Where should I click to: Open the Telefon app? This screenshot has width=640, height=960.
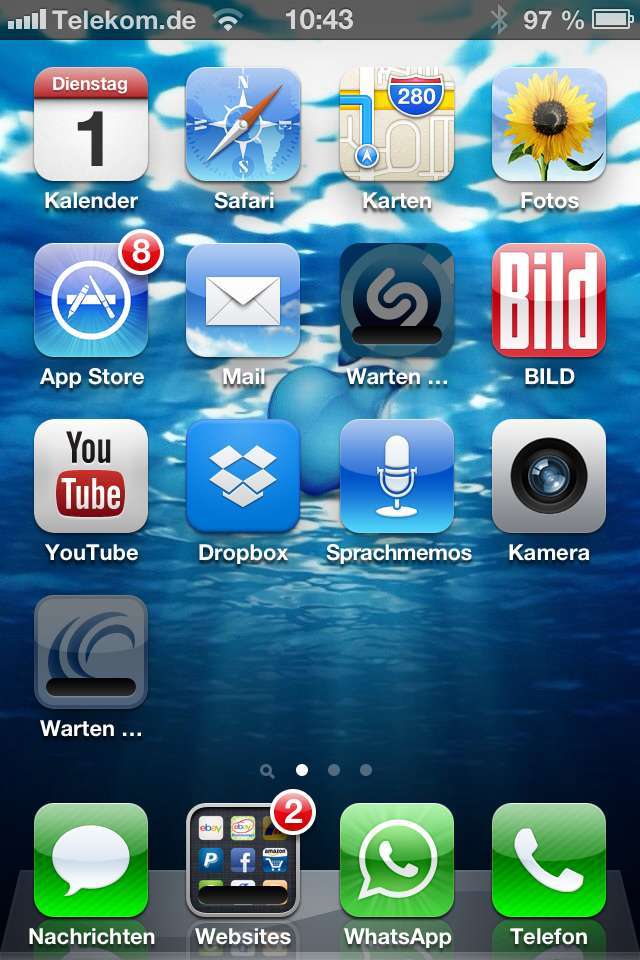point(549,861)
